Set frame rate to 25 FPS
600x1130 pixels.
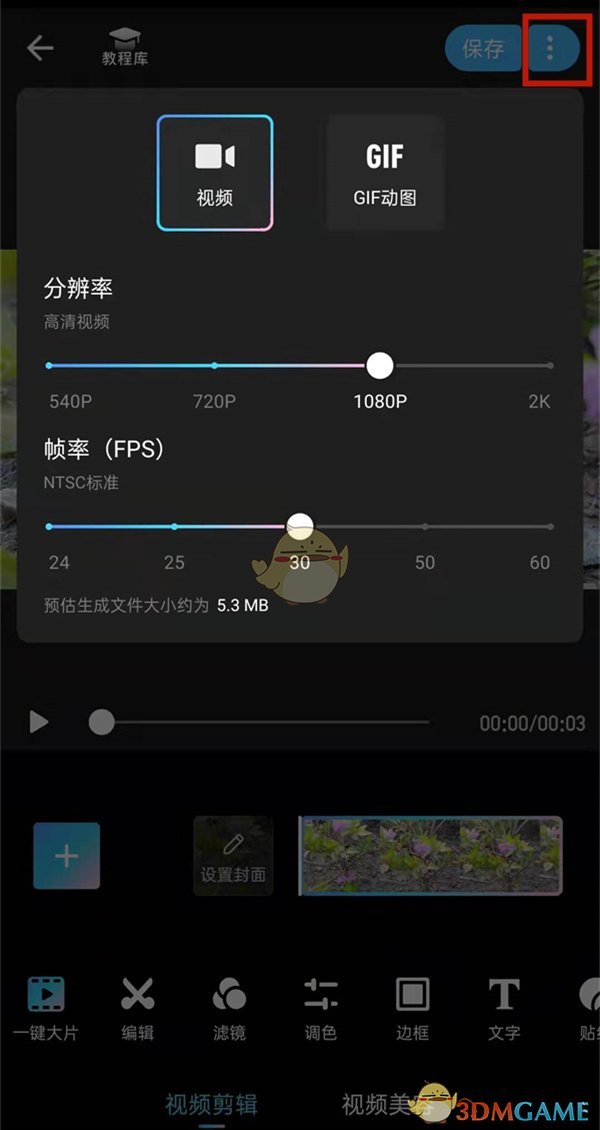pyautogui.click(x=174, y=526)
